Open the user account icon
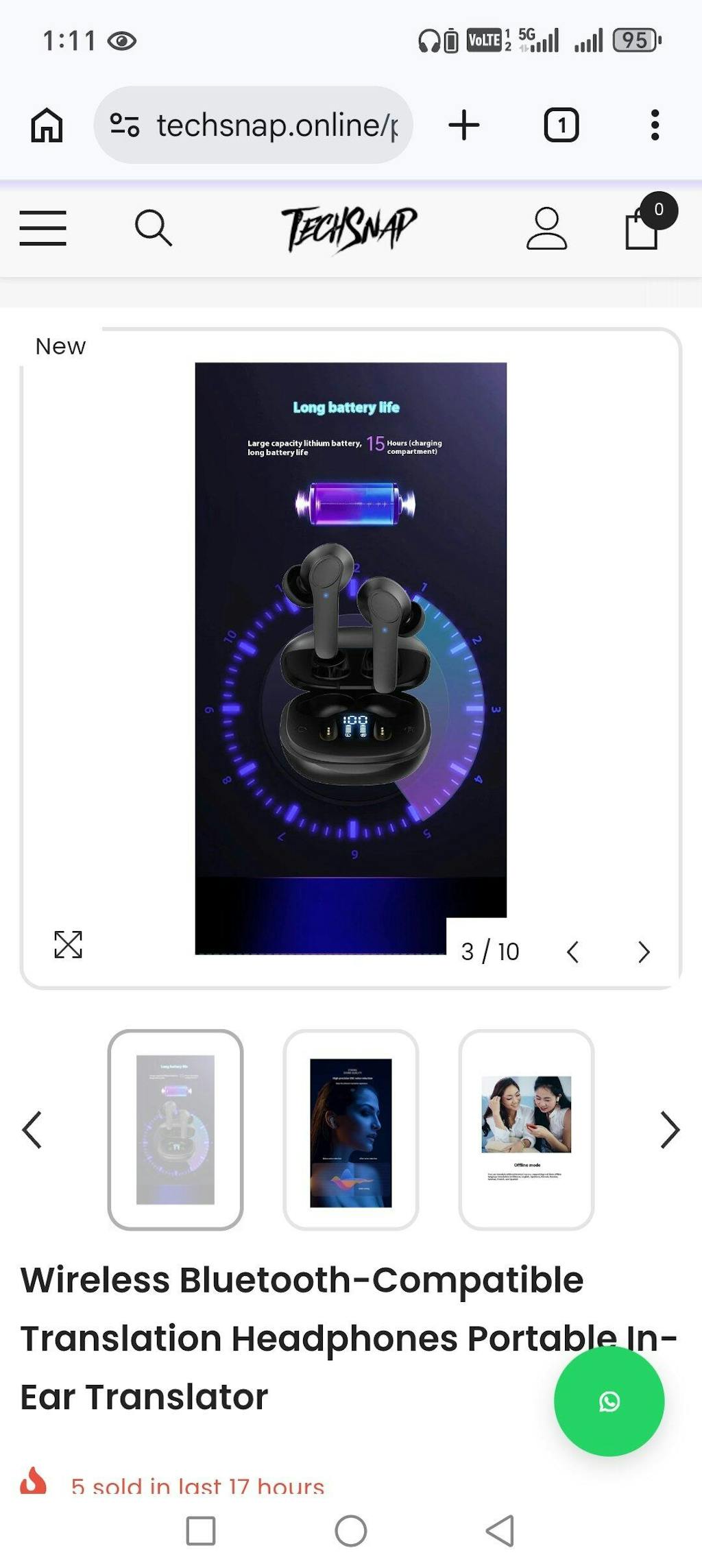 546,228
